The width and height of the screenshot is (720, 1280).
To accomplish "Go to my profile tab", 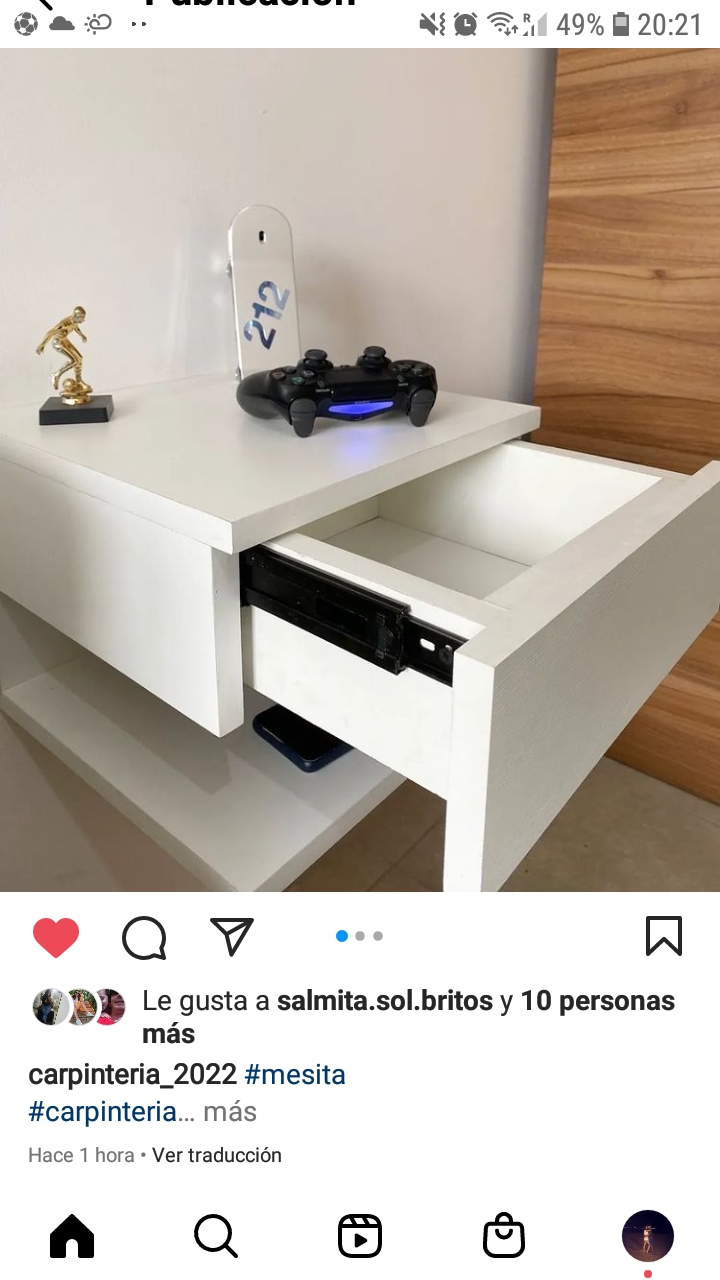I will pos(647,1236).
